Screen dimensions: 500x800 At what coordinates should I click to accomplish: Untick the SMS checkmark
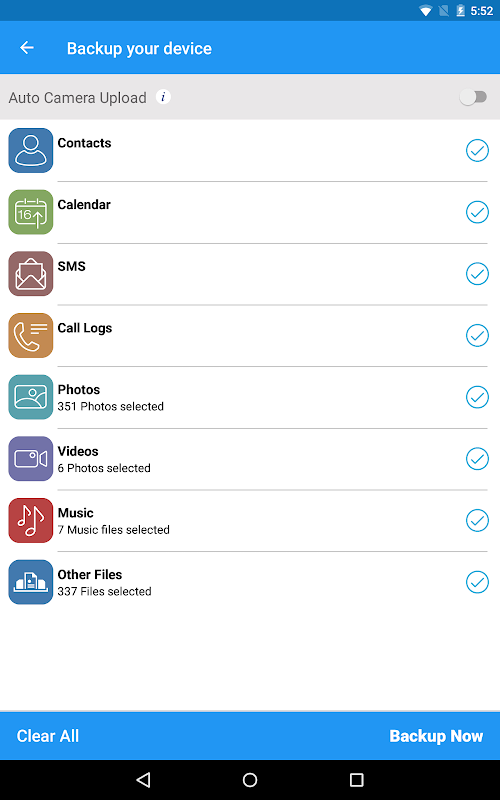click(477, 274)
